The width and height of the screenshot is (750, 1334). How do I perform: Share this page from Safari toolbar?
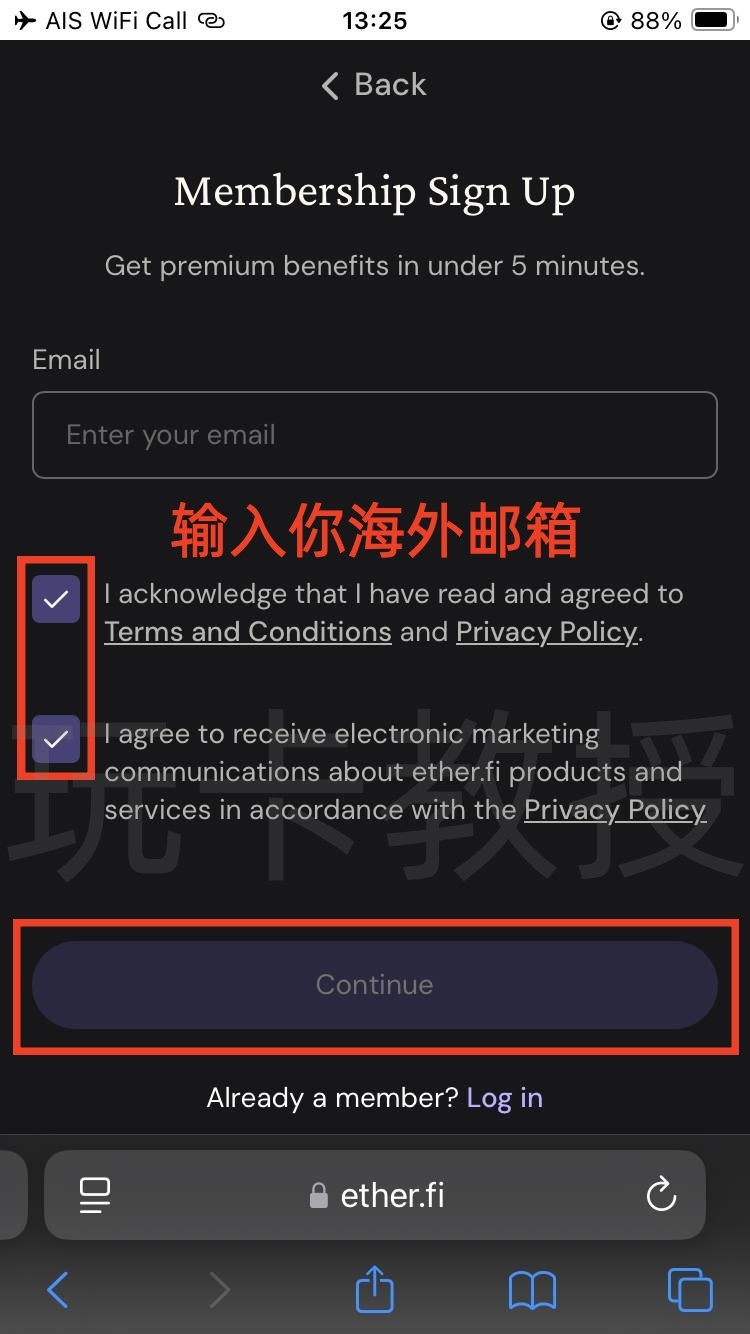point(375,1290)
